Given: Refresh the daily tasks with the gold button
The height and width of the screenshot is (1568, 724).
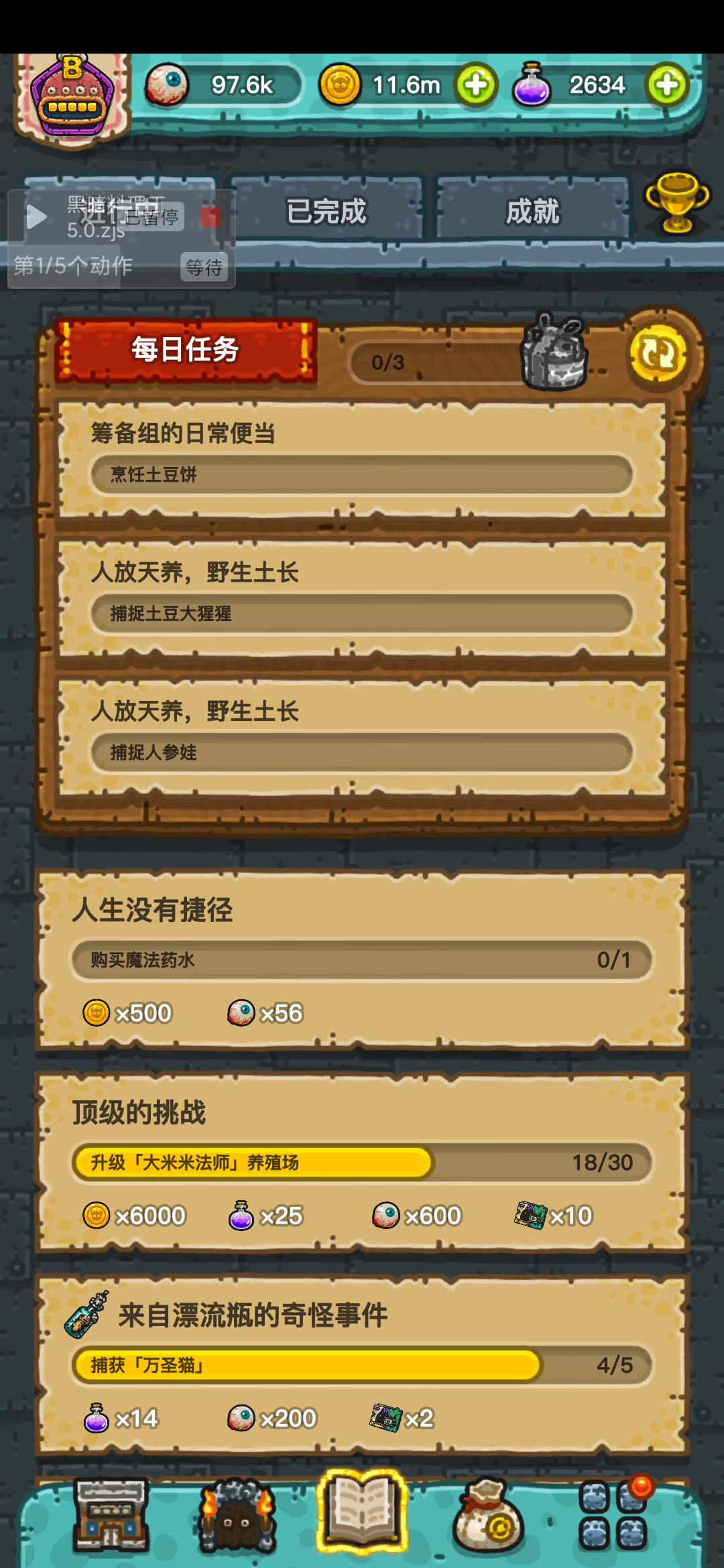Looking at the screenshot, I should [658, 354].
